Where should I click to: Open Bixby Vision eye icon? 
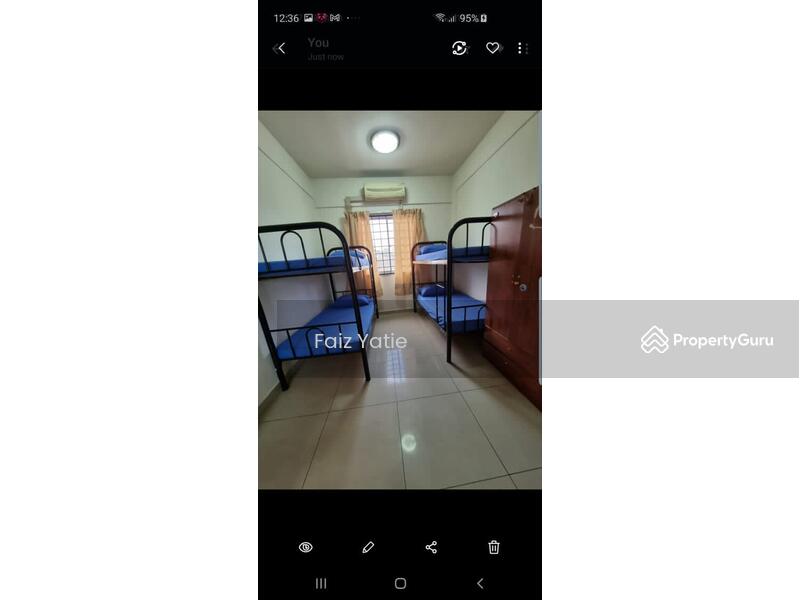tap(306, 547)
